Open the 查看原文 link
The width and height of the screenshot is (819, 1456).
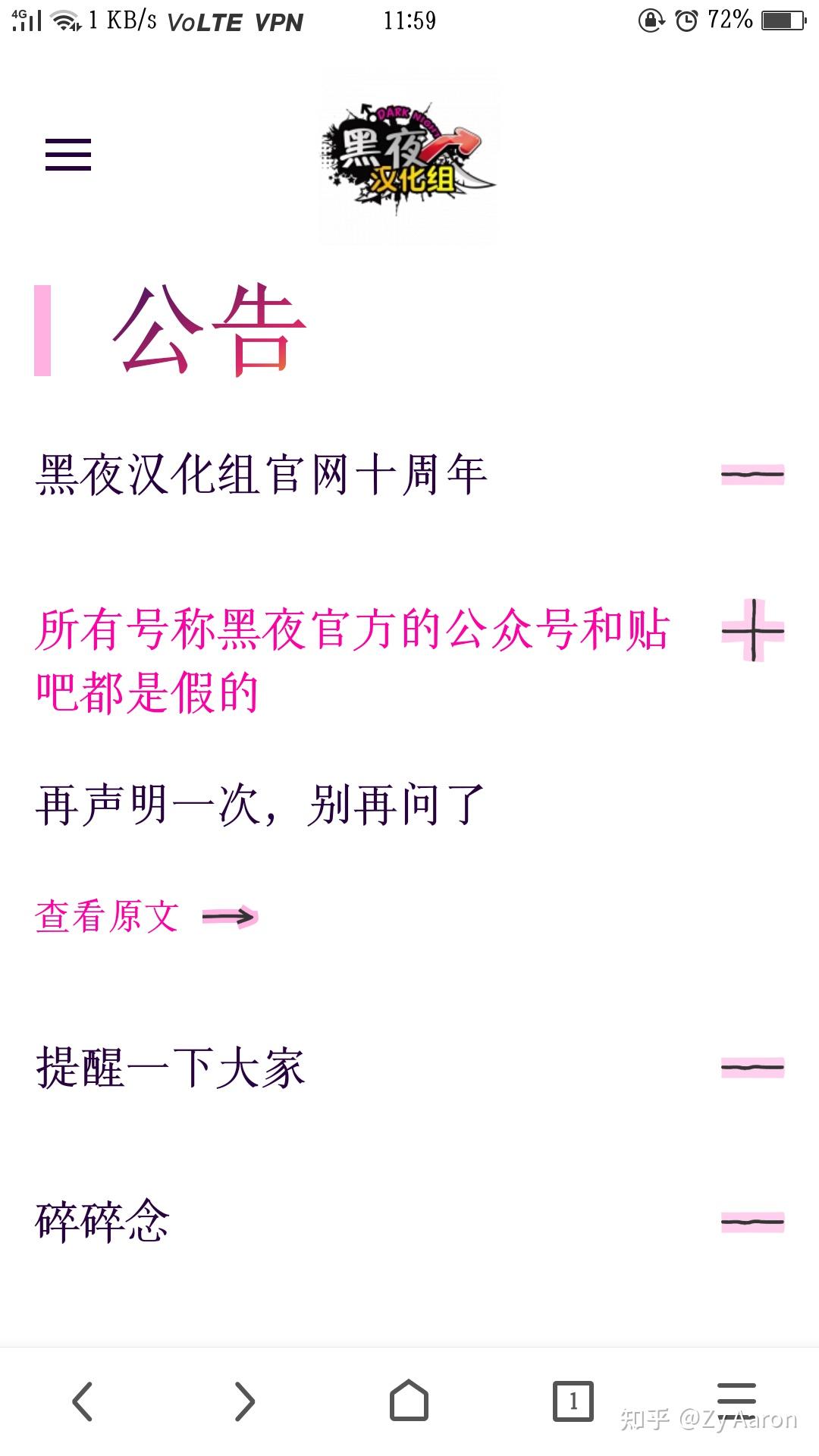(x=146, y=916)
